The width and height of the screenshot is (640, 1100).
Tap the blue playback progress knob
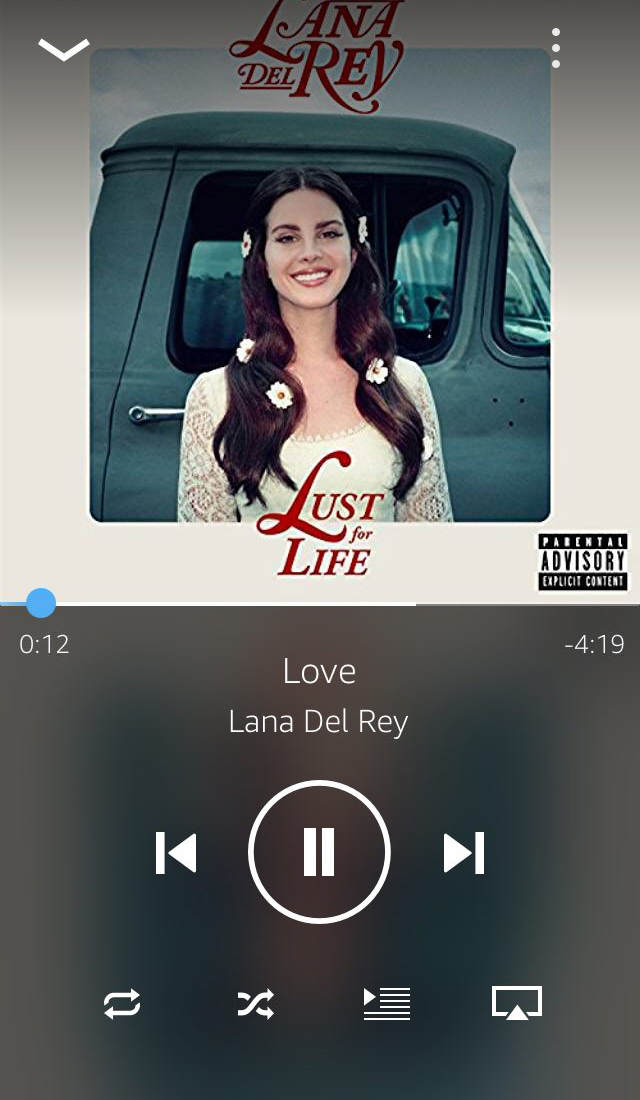pos(41,603)
